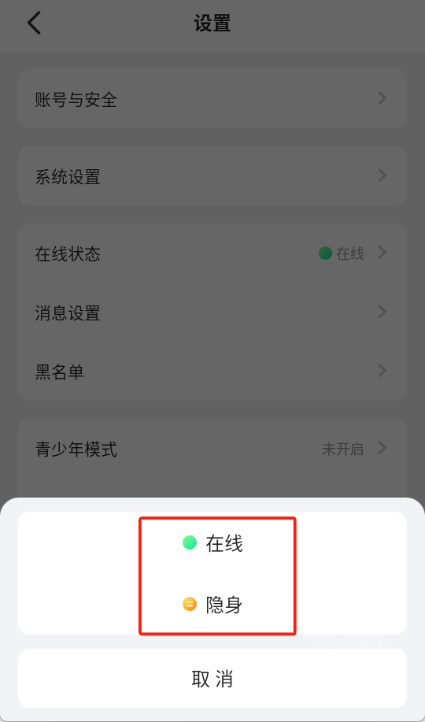Open 青少年模式 settings
Viewport: 425px width, 722px height.
point(212,448)
